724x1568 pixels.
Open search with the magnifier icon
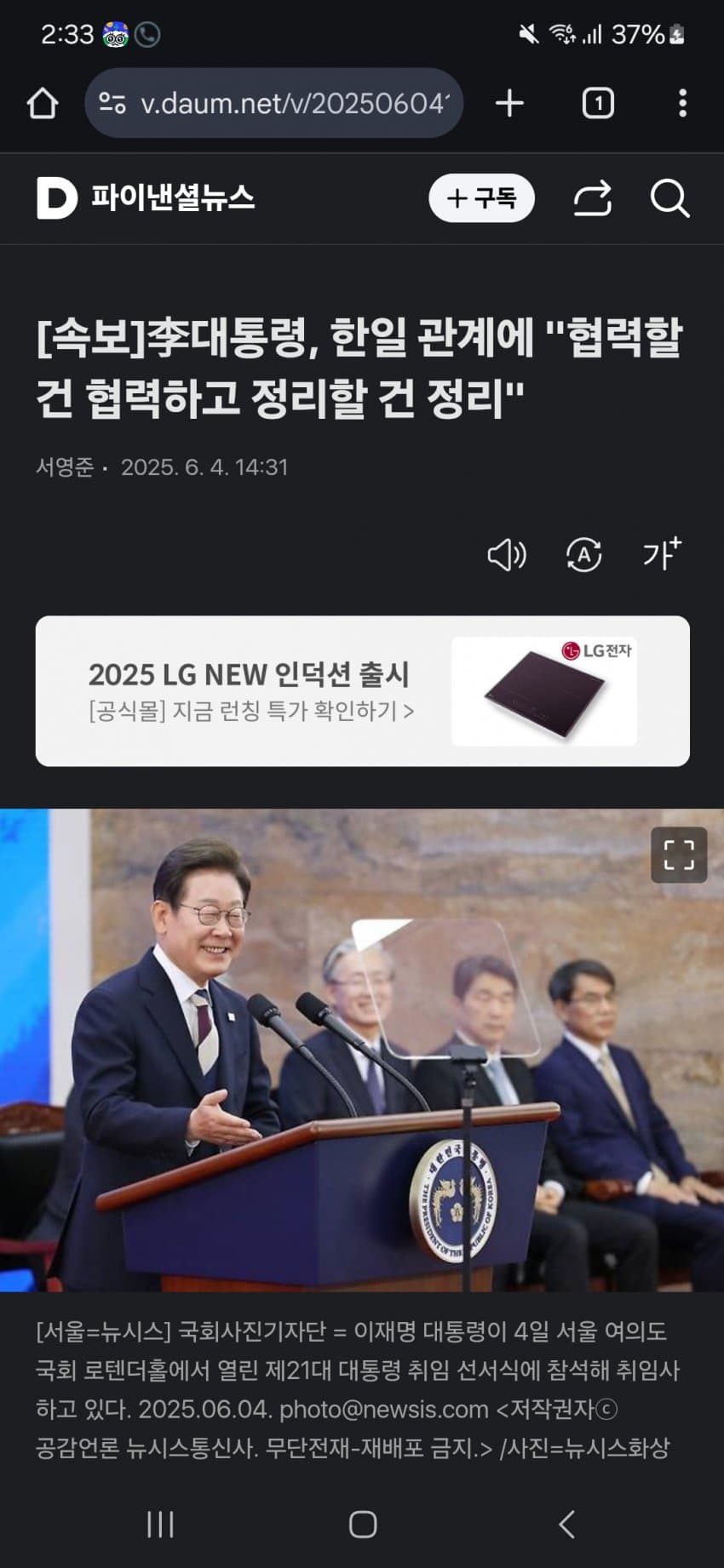point(672,198)
